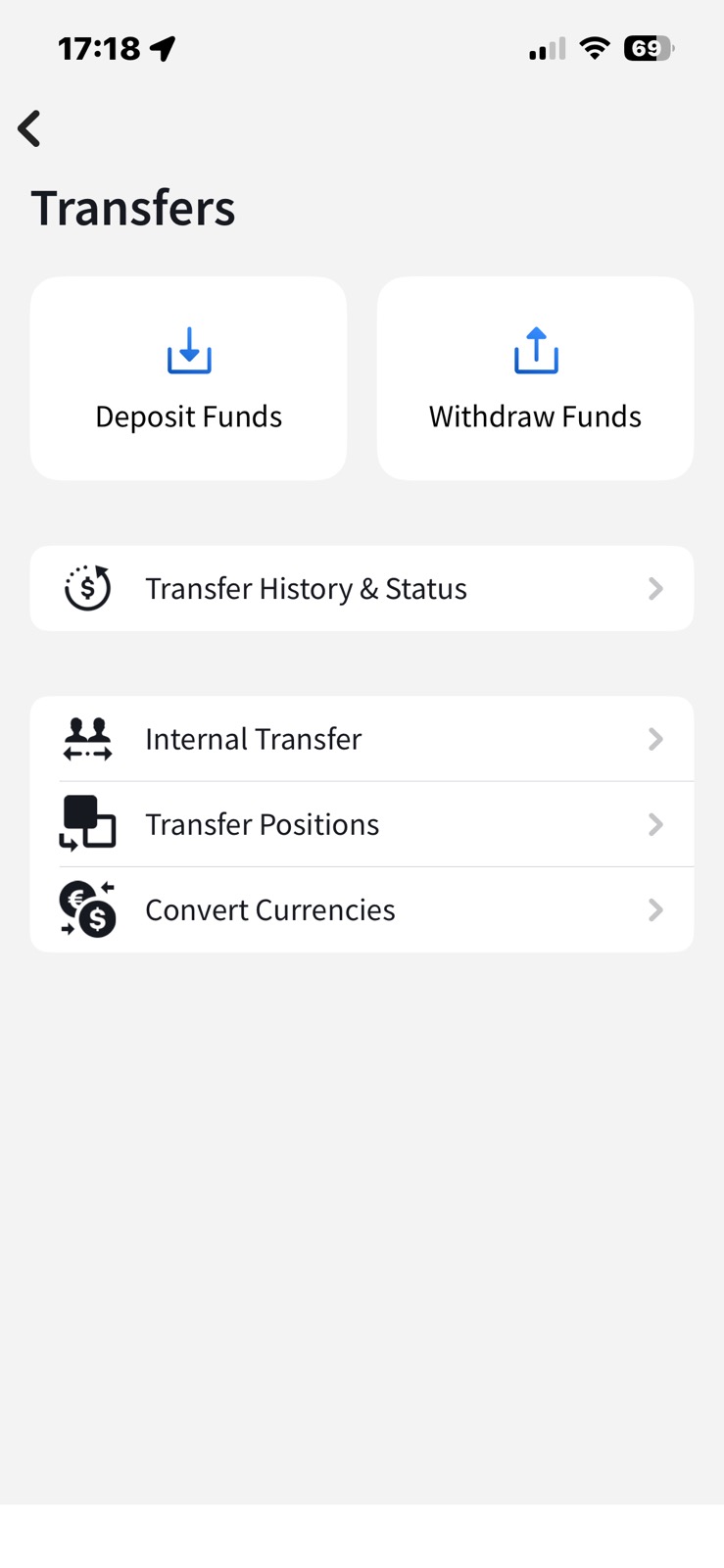
Task: Open Convert Currencies via its chevron
Action: (655, 909)
